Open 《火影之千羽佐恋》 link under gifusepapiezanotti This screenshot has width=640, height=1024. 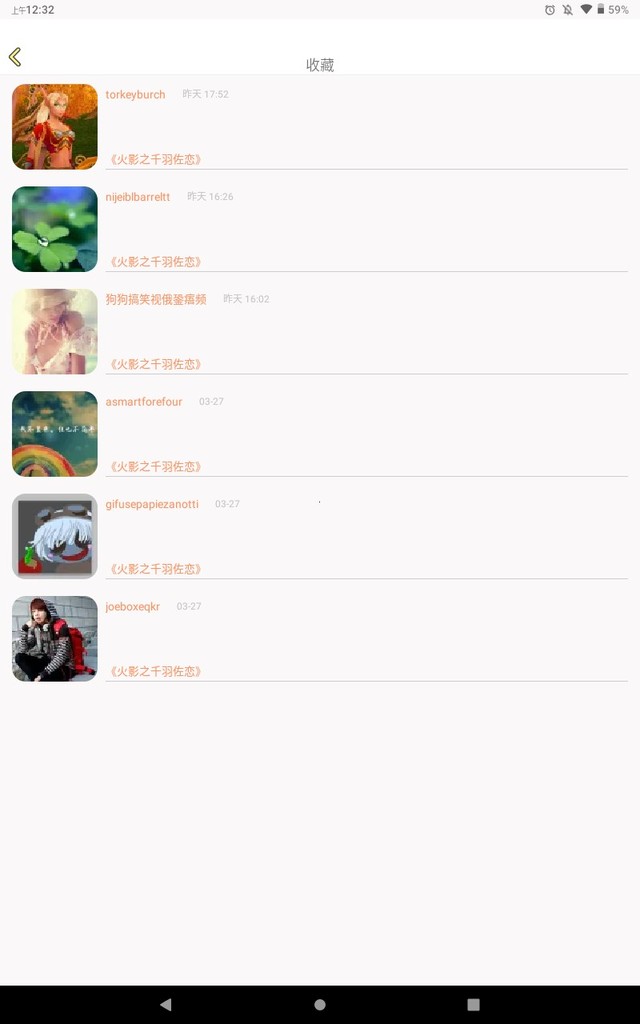155,569
